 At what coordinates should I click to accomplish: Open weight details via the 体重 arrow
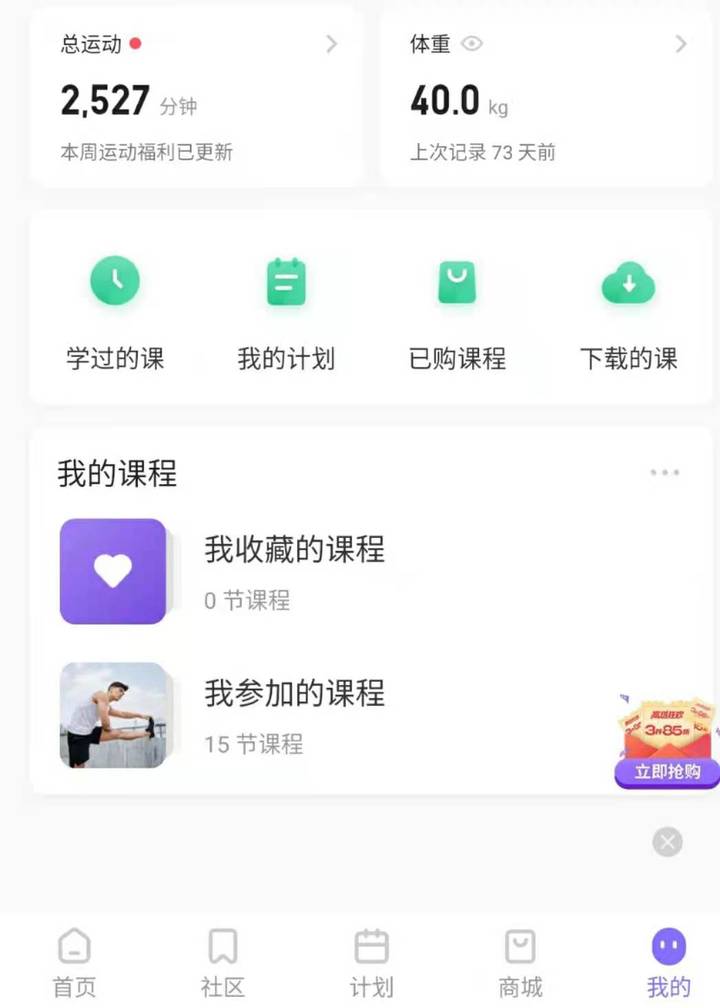pyautogui.click(x=680, y=44)
